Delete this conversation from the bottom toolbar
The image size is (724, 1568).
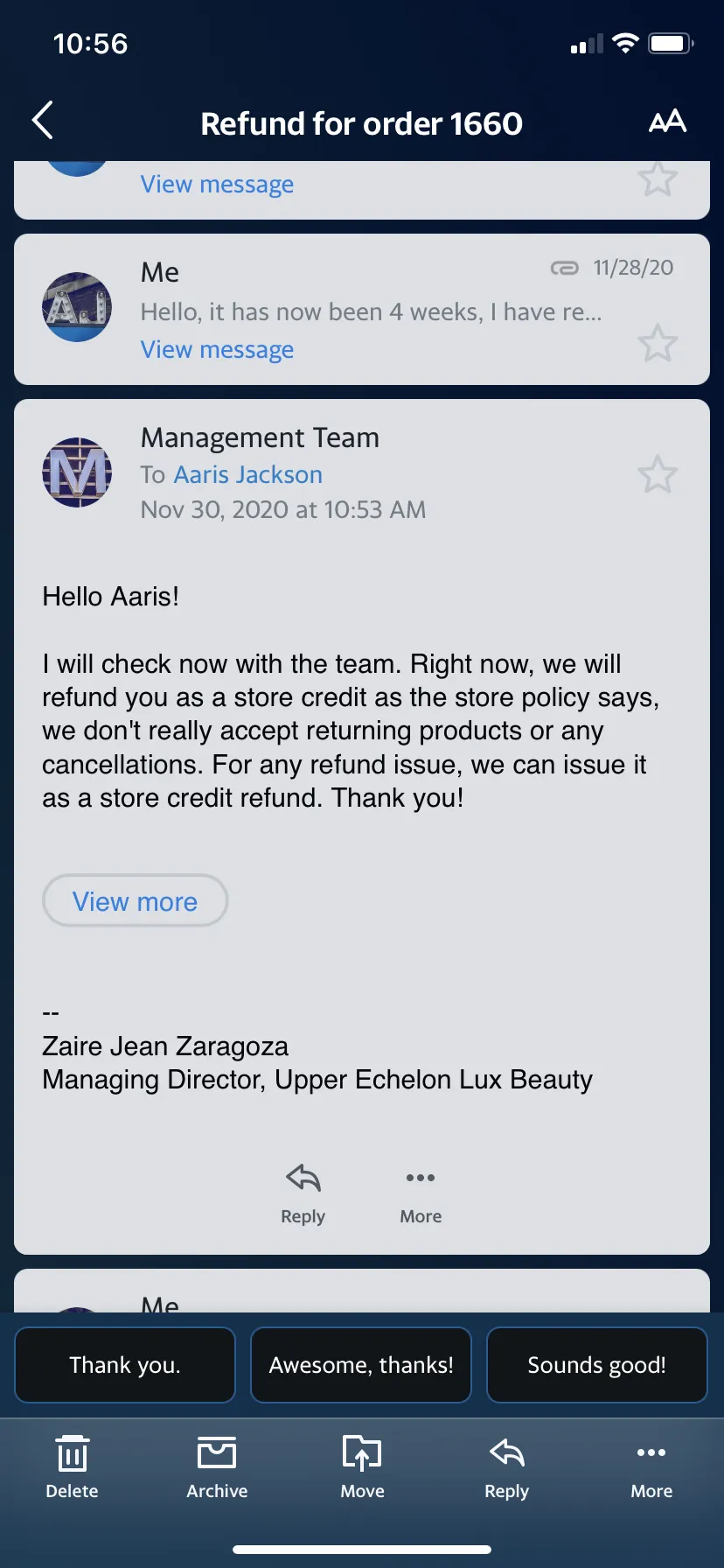pos(72,1467)
